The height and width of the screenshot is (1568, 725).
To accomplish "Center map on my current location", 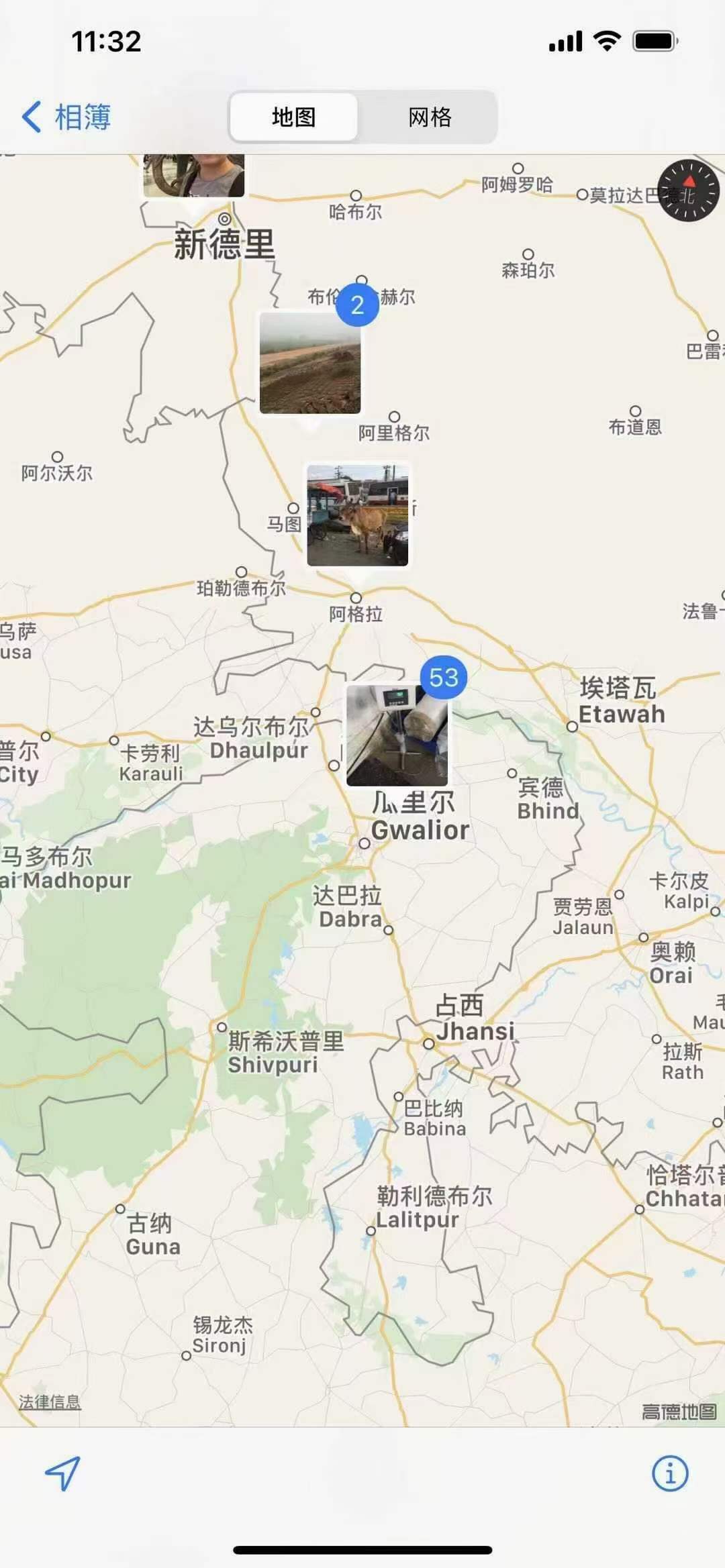I will click(x=63, y=1473).
